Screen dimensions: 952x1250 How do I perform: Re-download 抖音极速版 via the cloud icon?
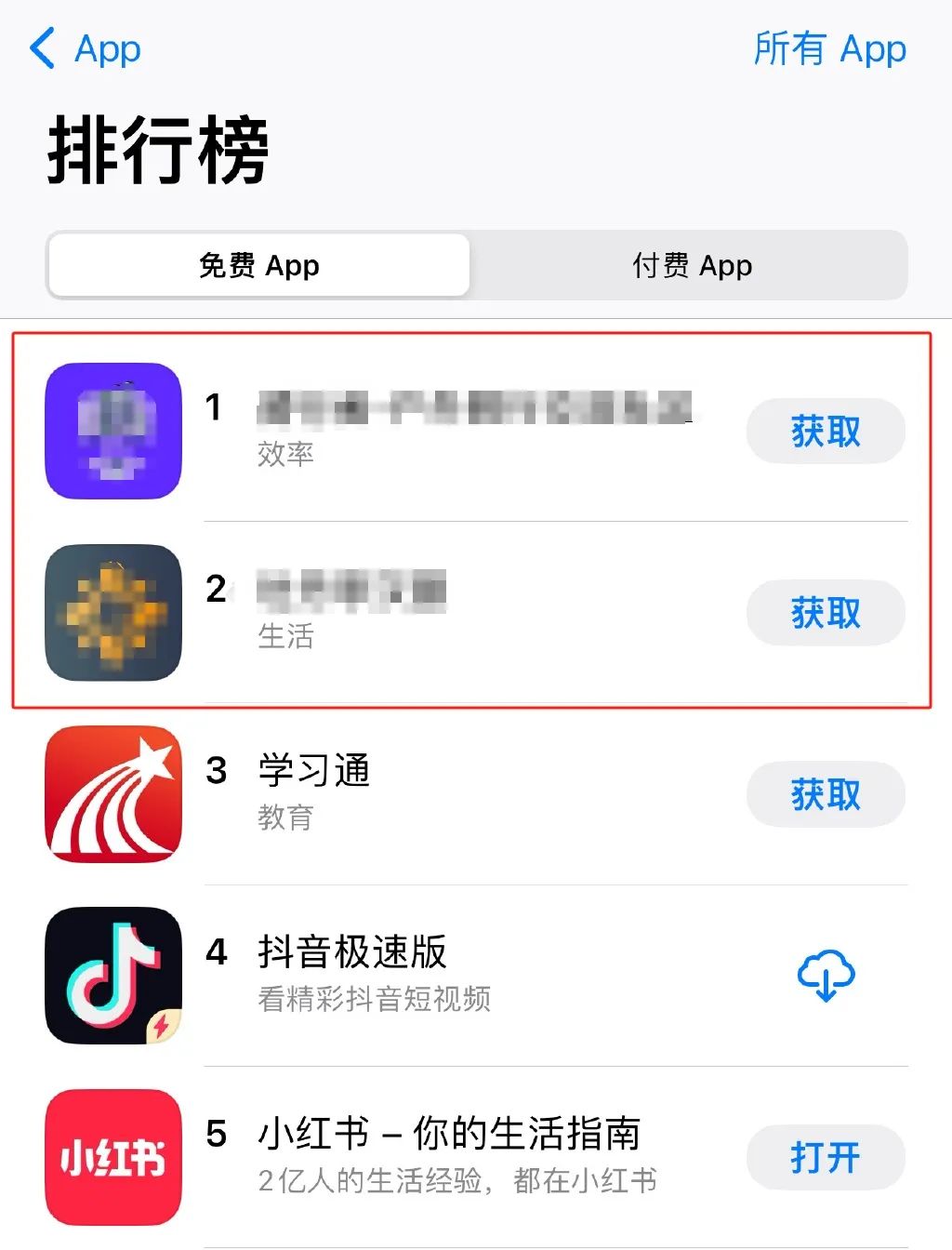(825, 976)
